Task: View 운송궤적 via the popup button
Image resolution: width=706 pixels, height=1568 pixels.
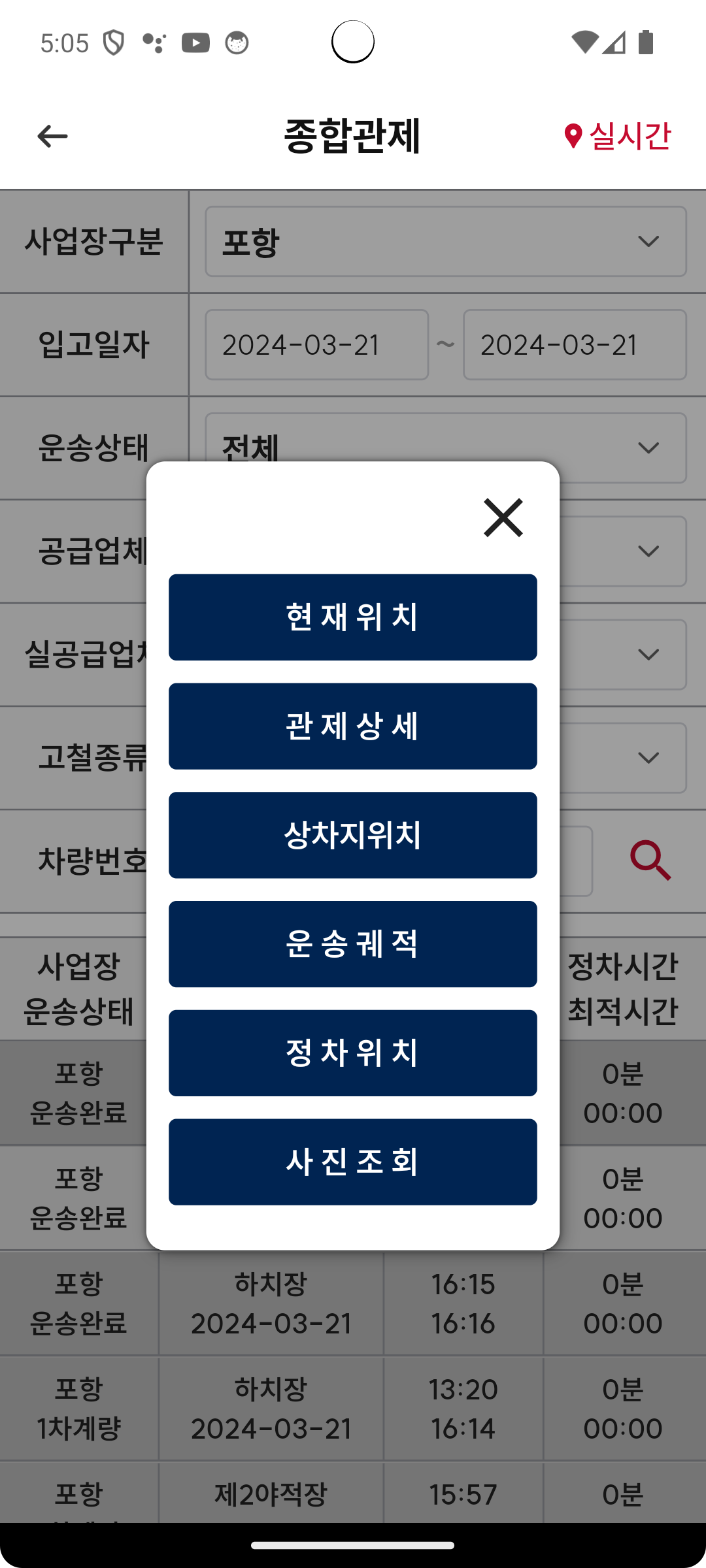Action: [352, 944]
